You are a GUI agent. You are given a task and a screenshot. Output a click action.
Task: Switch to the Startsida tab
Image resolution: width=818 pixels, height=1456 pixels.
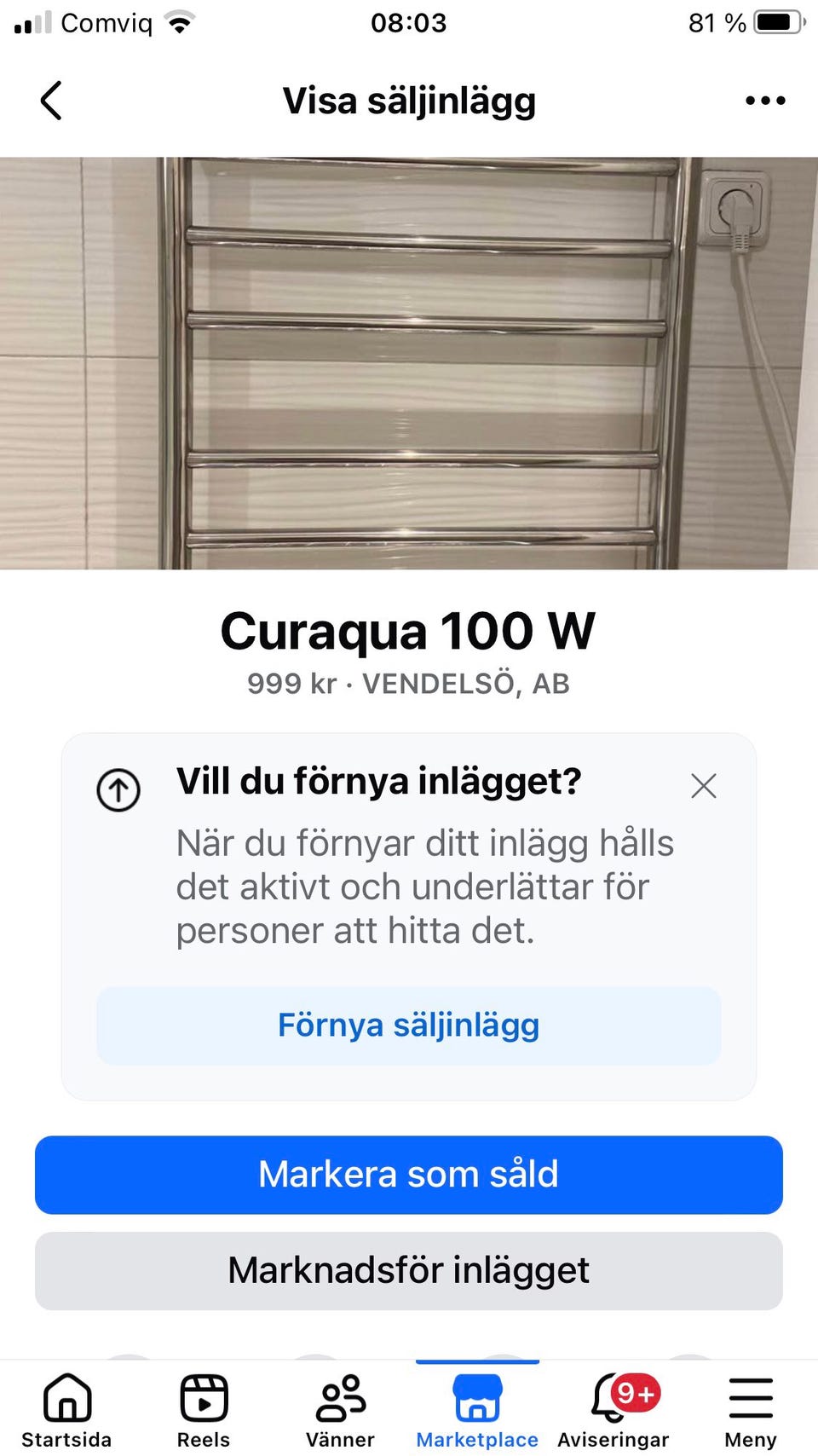[x=66, y=1409]
